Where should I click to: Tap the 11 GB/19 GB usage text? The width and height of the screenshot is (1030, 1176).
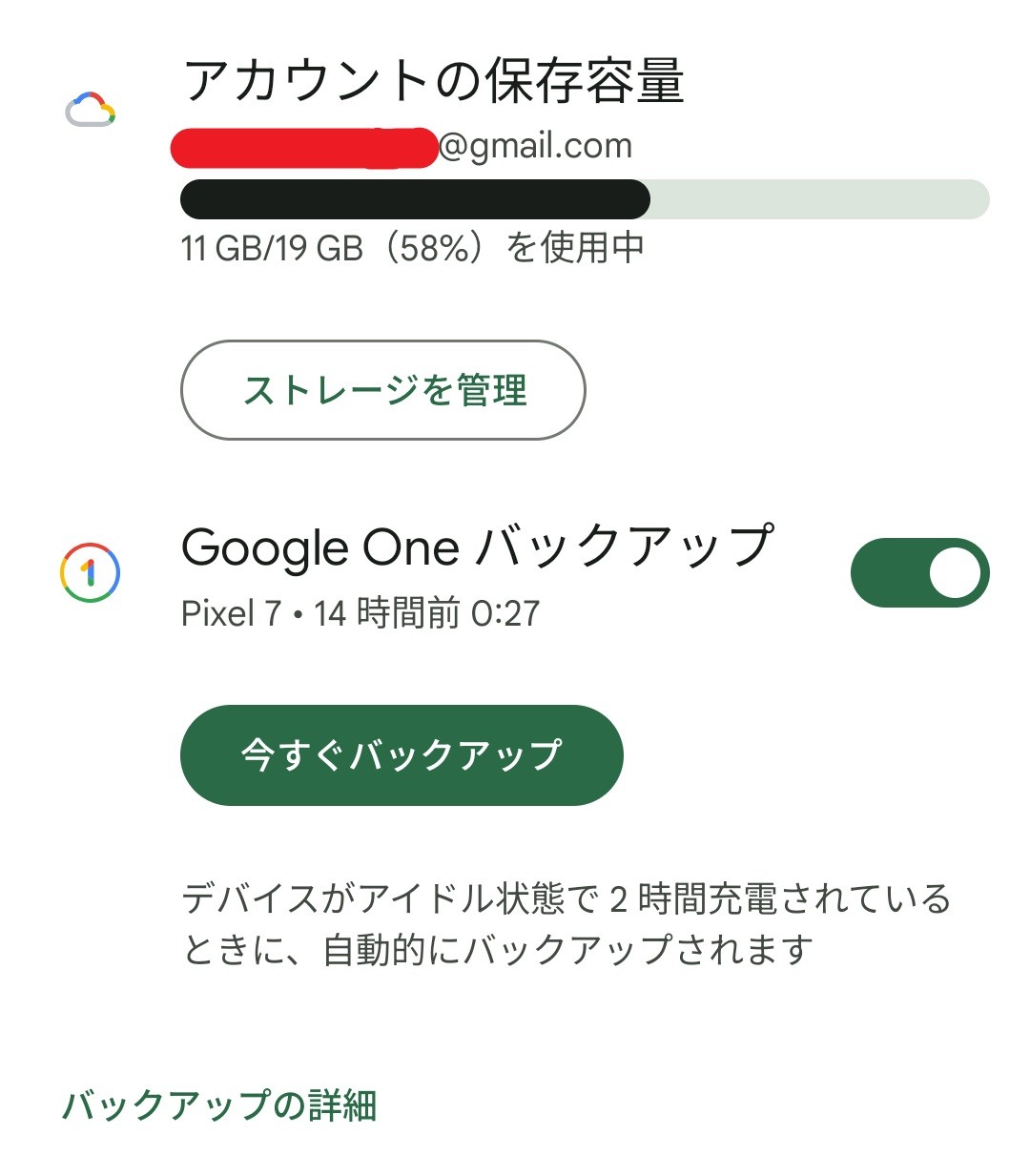[x=410, y=248]
